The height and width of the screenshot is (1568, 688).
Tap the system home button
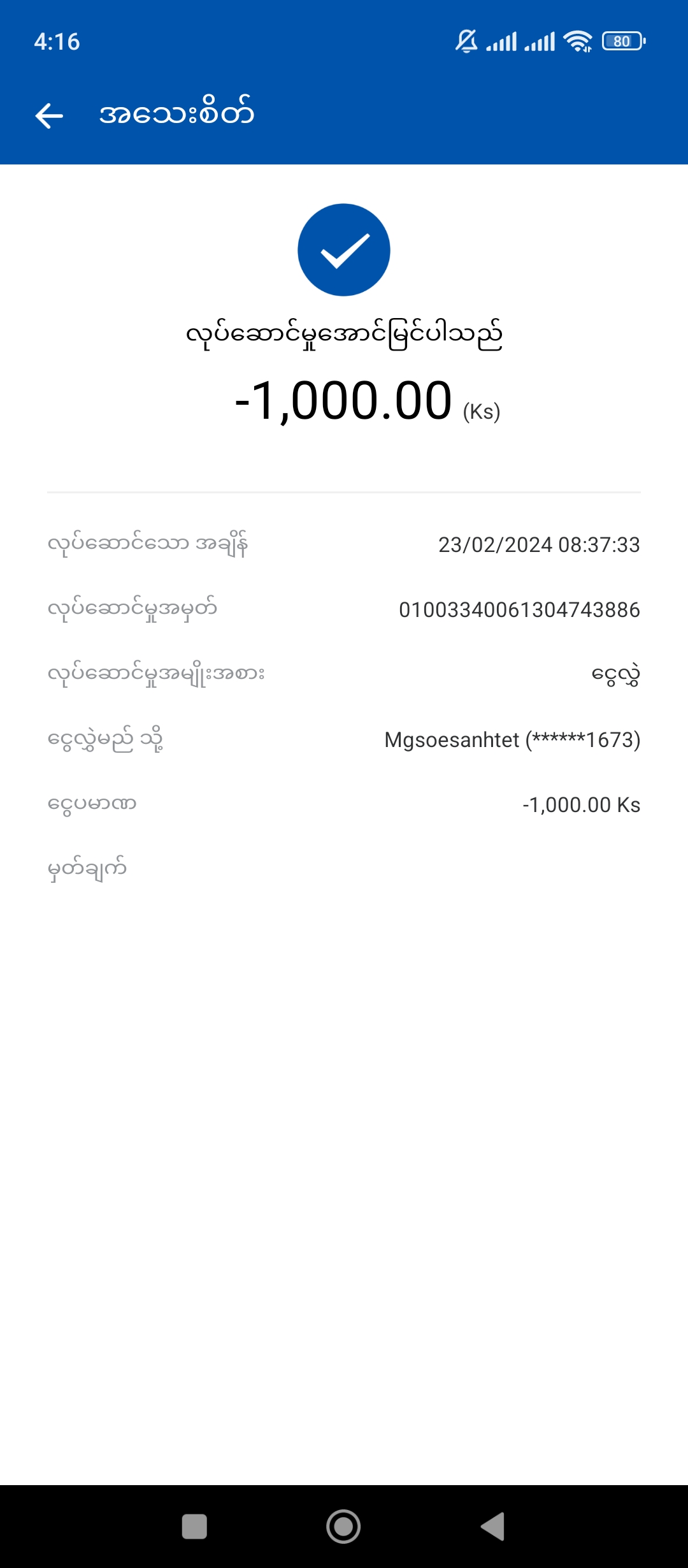pos(343,1527)
